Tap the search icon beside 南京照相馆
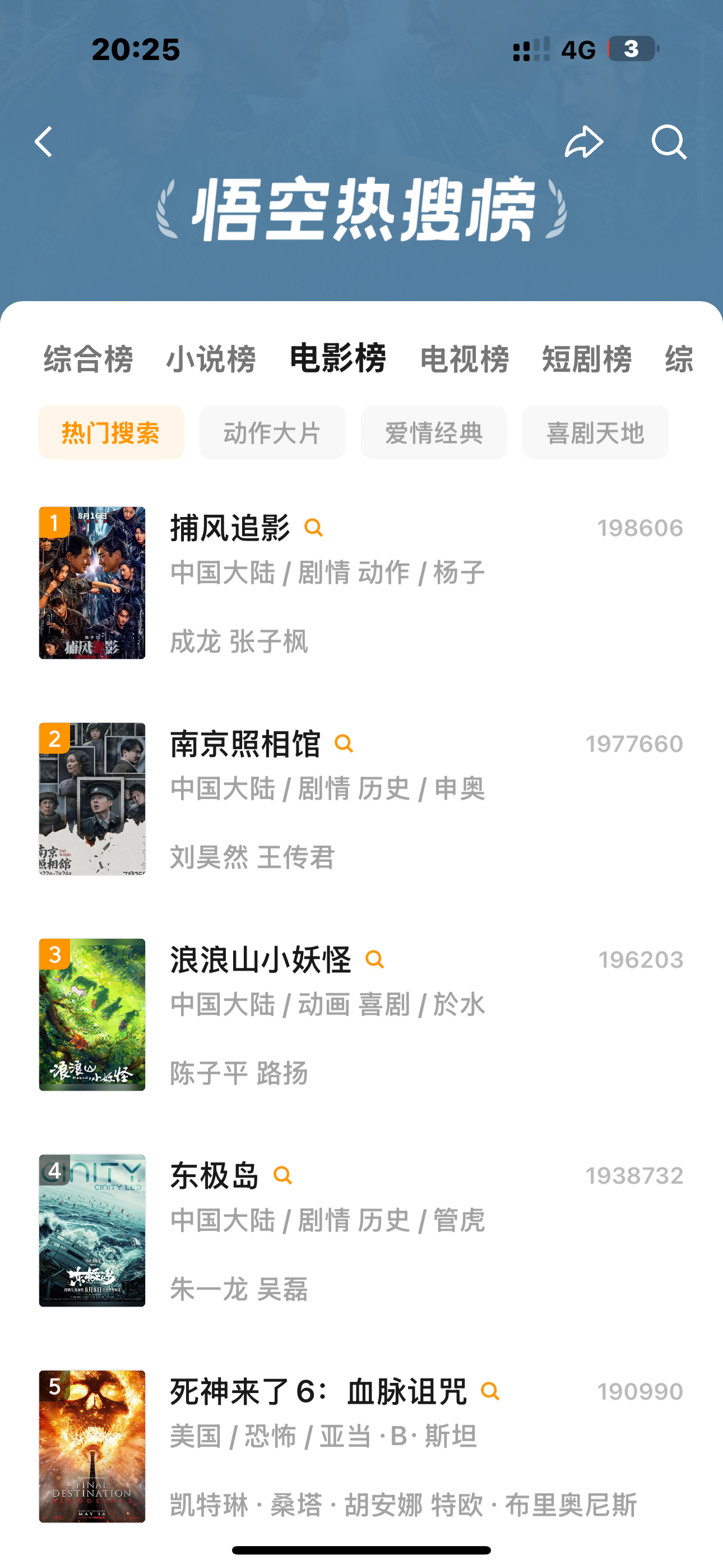723x1568 pixels. tap(344, 744)
